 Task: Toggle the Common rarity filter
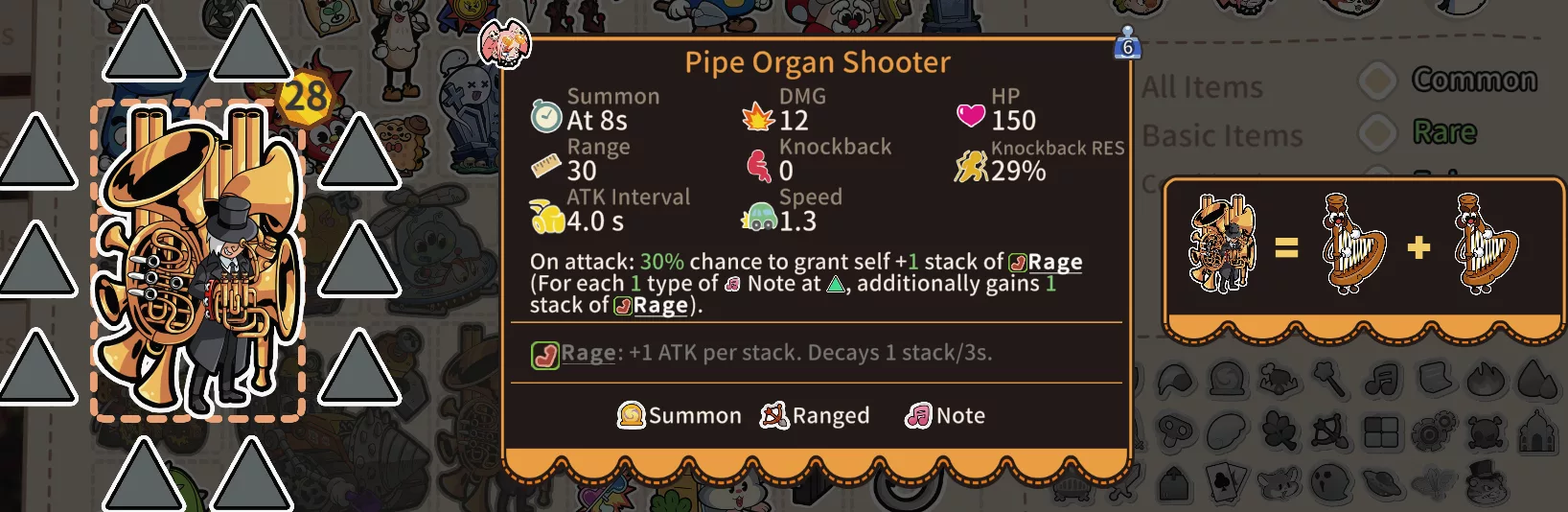click(x=1378, y=81)
